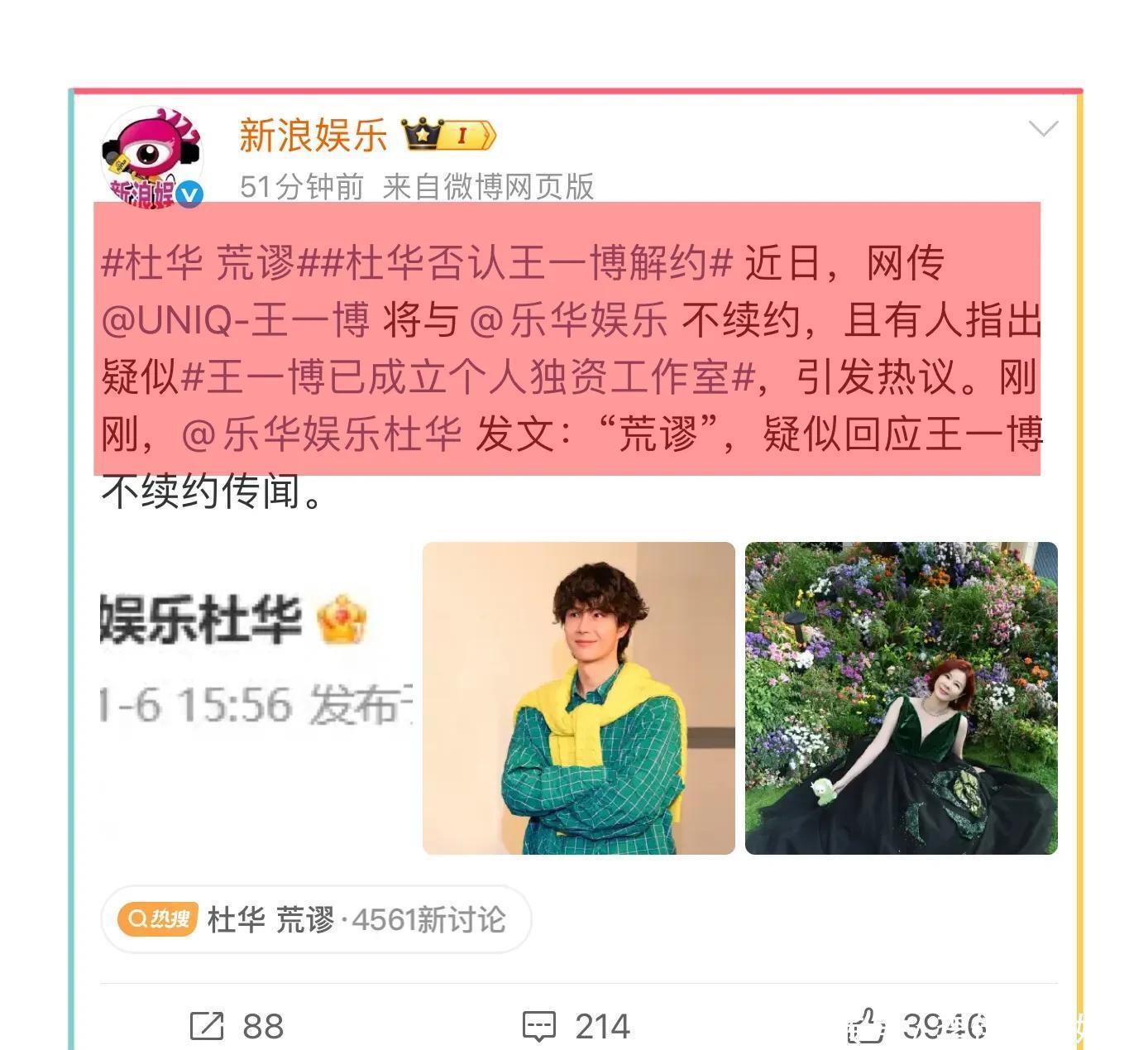This screenshot has width=1148, height=1050.
Task: Open the @乐华娱乐 mention
Action: point(568,320)
